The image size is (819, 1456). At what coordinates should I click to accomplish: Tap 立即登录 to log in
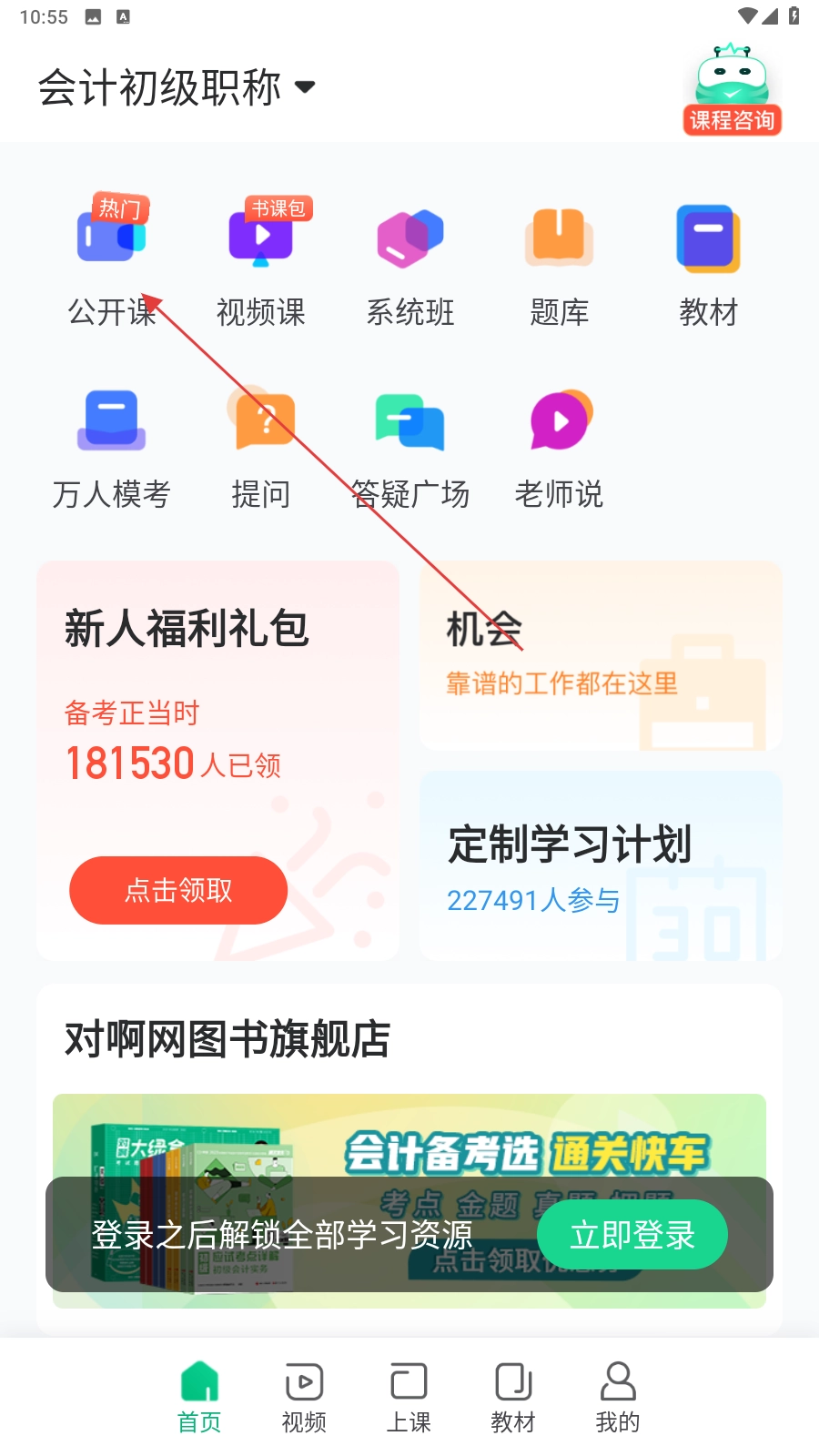click(x=632, y=1235)
